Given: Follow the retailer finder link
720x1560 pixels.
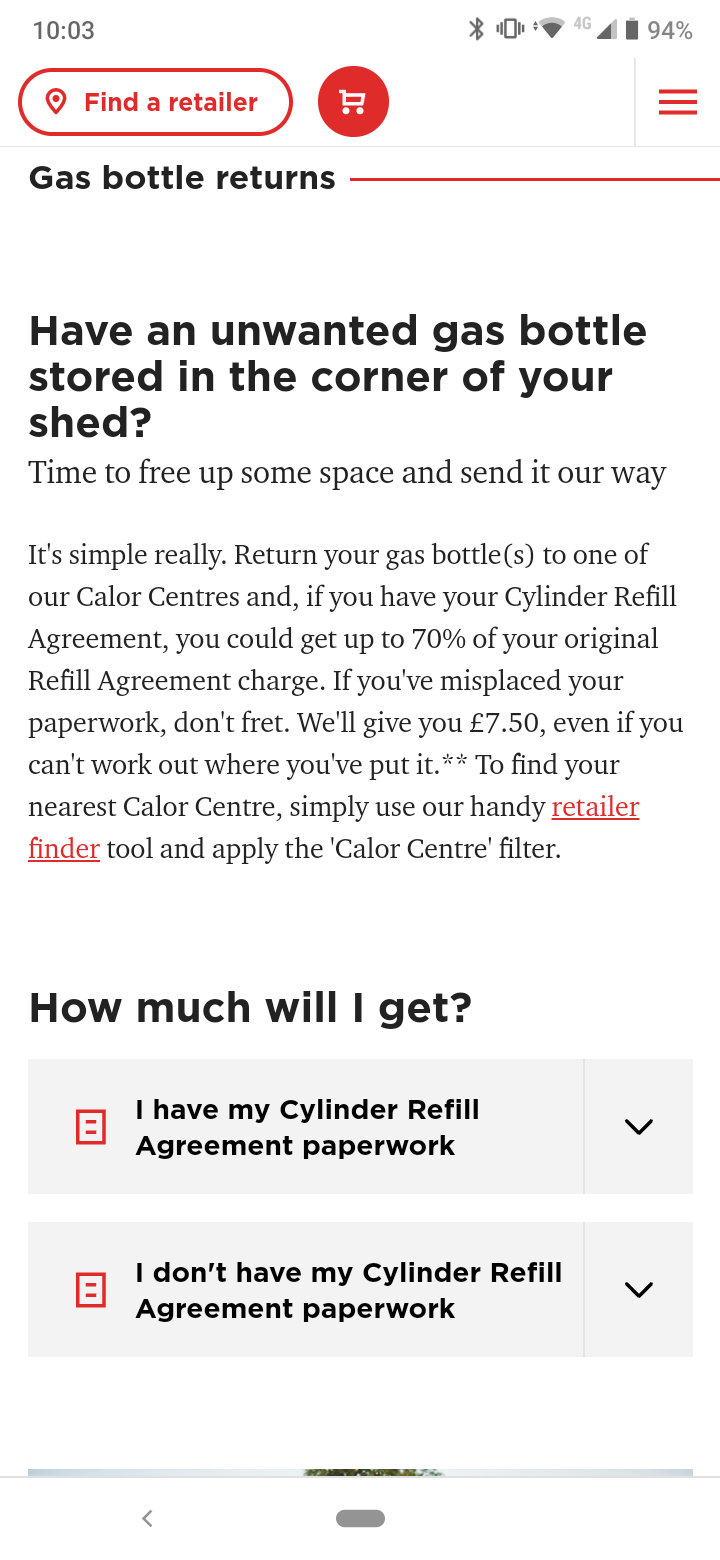Looking at the screenshot, I should 595,807.
